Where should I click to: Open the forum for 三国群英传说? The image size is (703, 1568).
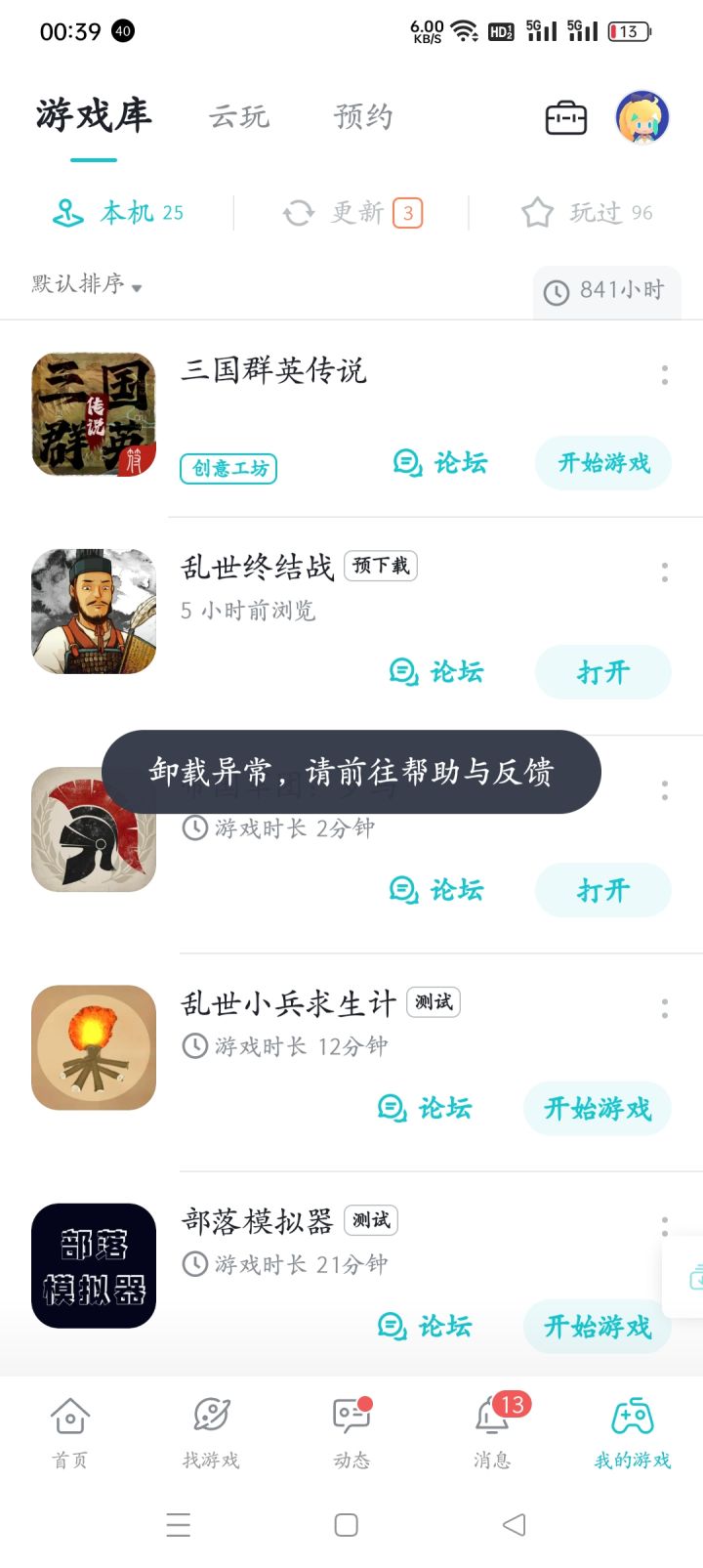coord(440,463)
